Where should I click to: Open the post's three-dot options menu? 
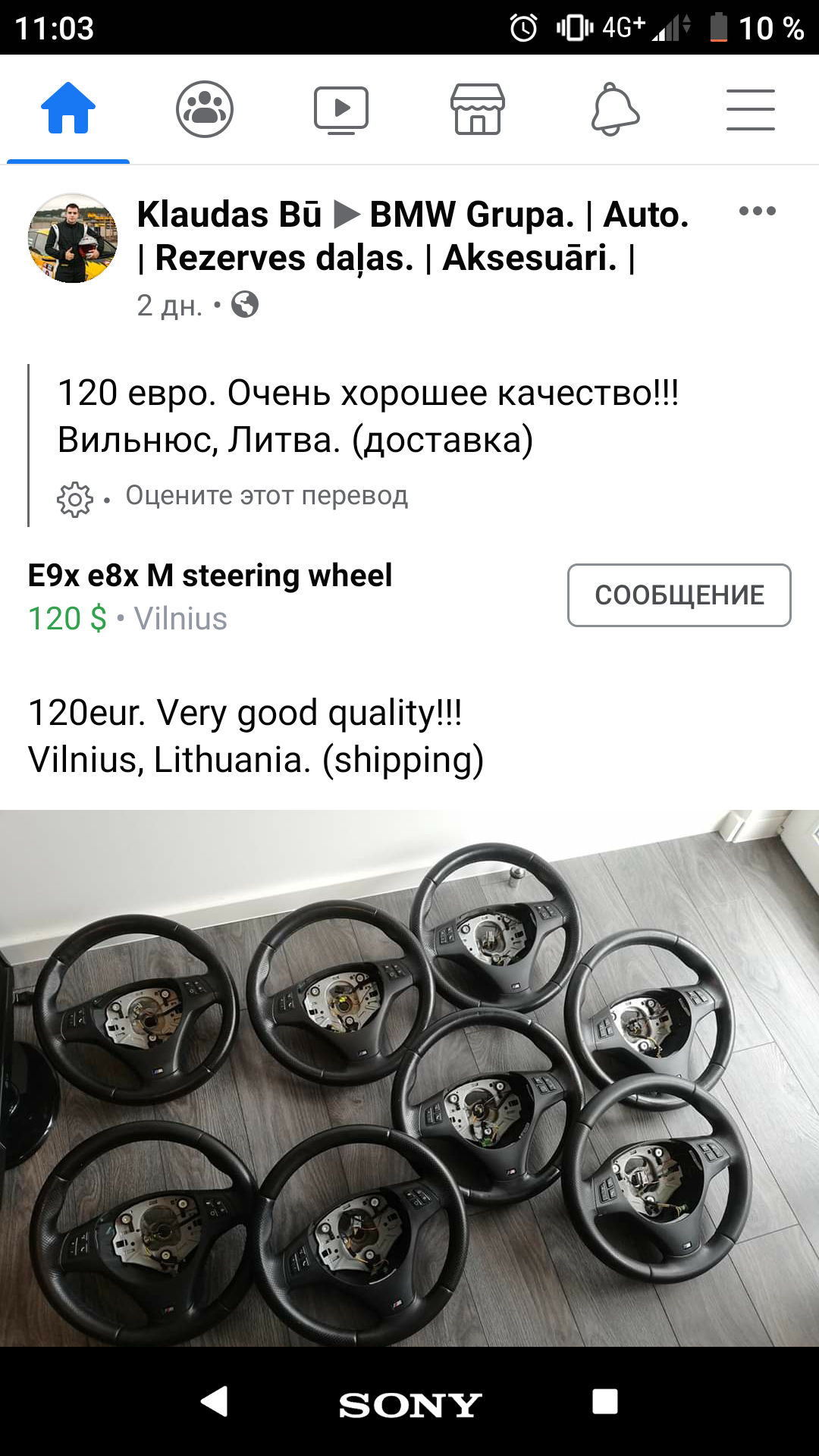click(757, 212)
